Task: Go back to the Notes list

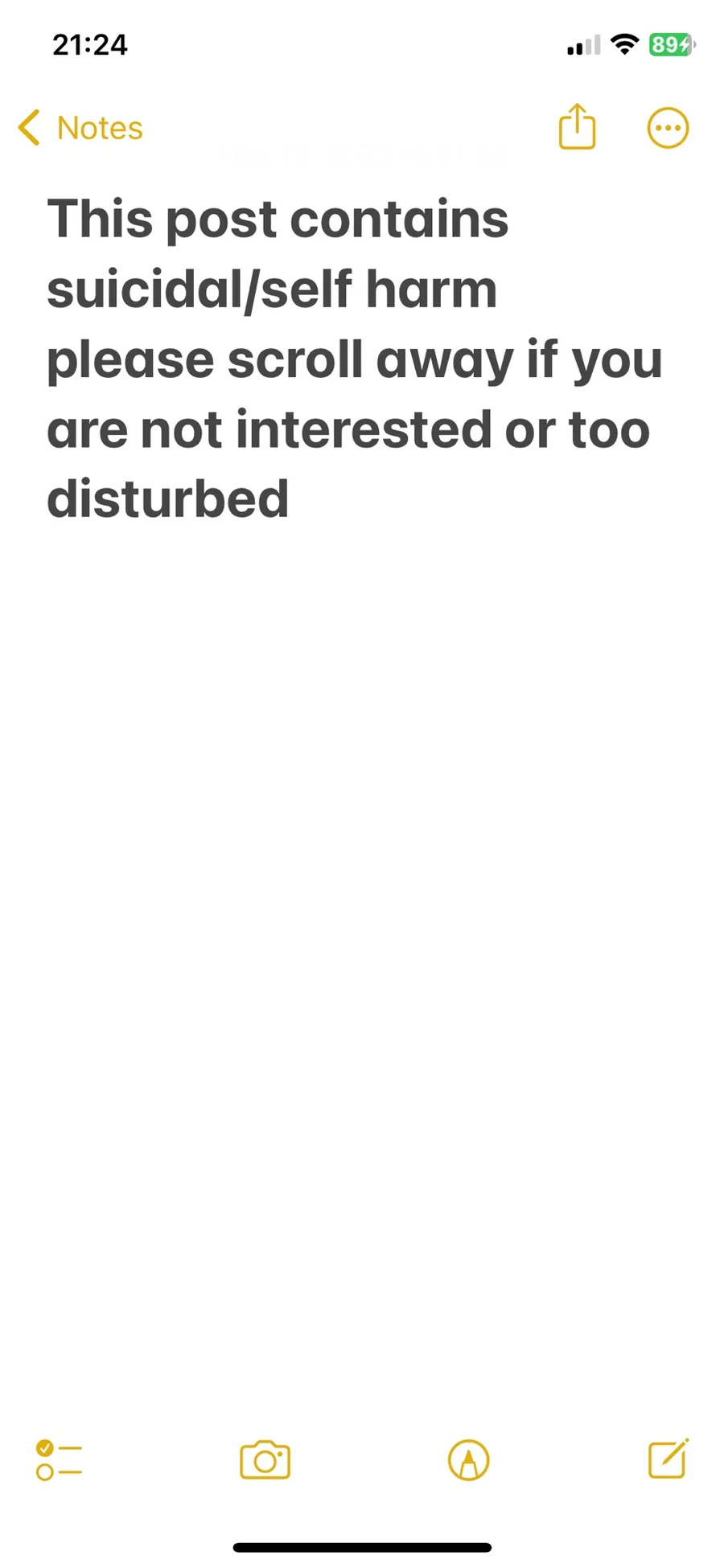Action: point(80,128)
